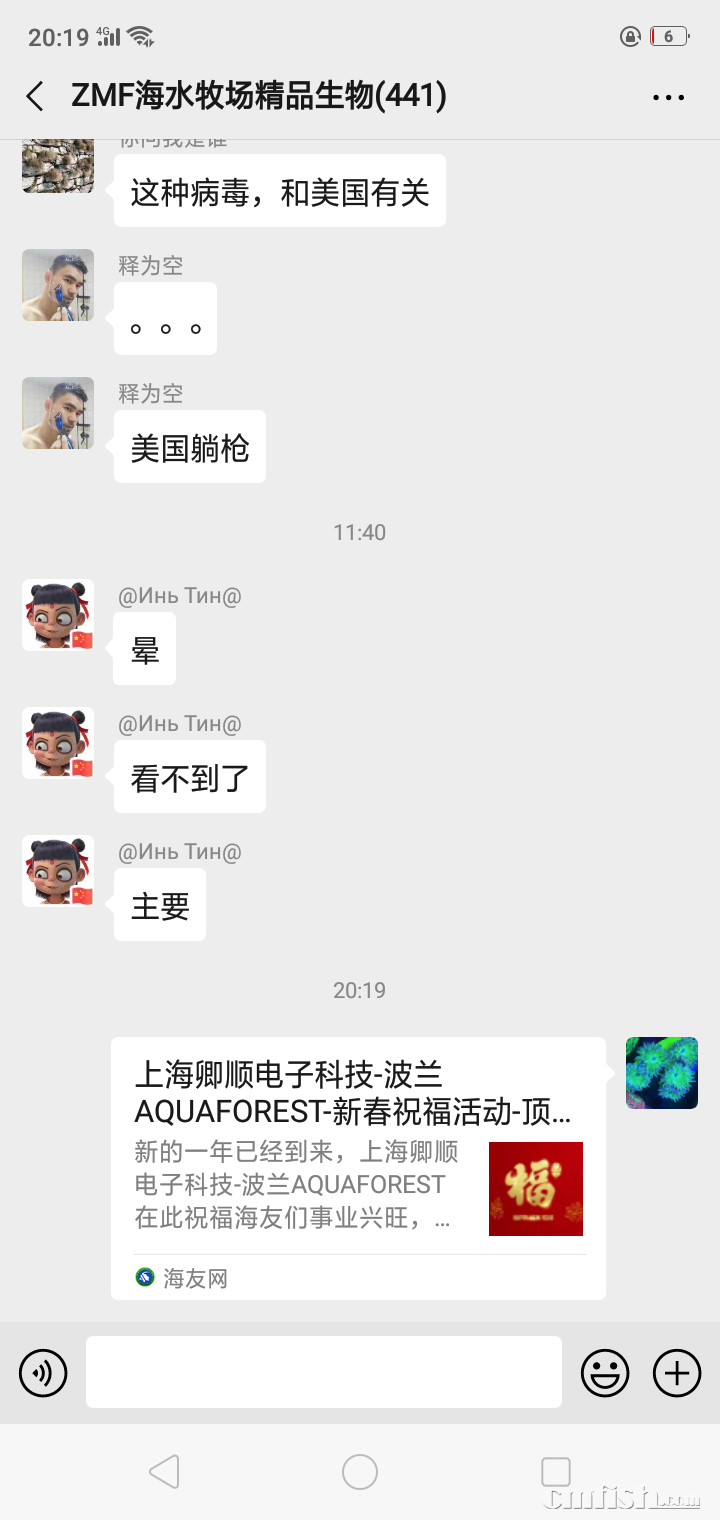720x1520 pixels.
Task: Tap 释为空's avatar next to 美国躺枪
Action: pyautogui.click(x=57, y=413)
